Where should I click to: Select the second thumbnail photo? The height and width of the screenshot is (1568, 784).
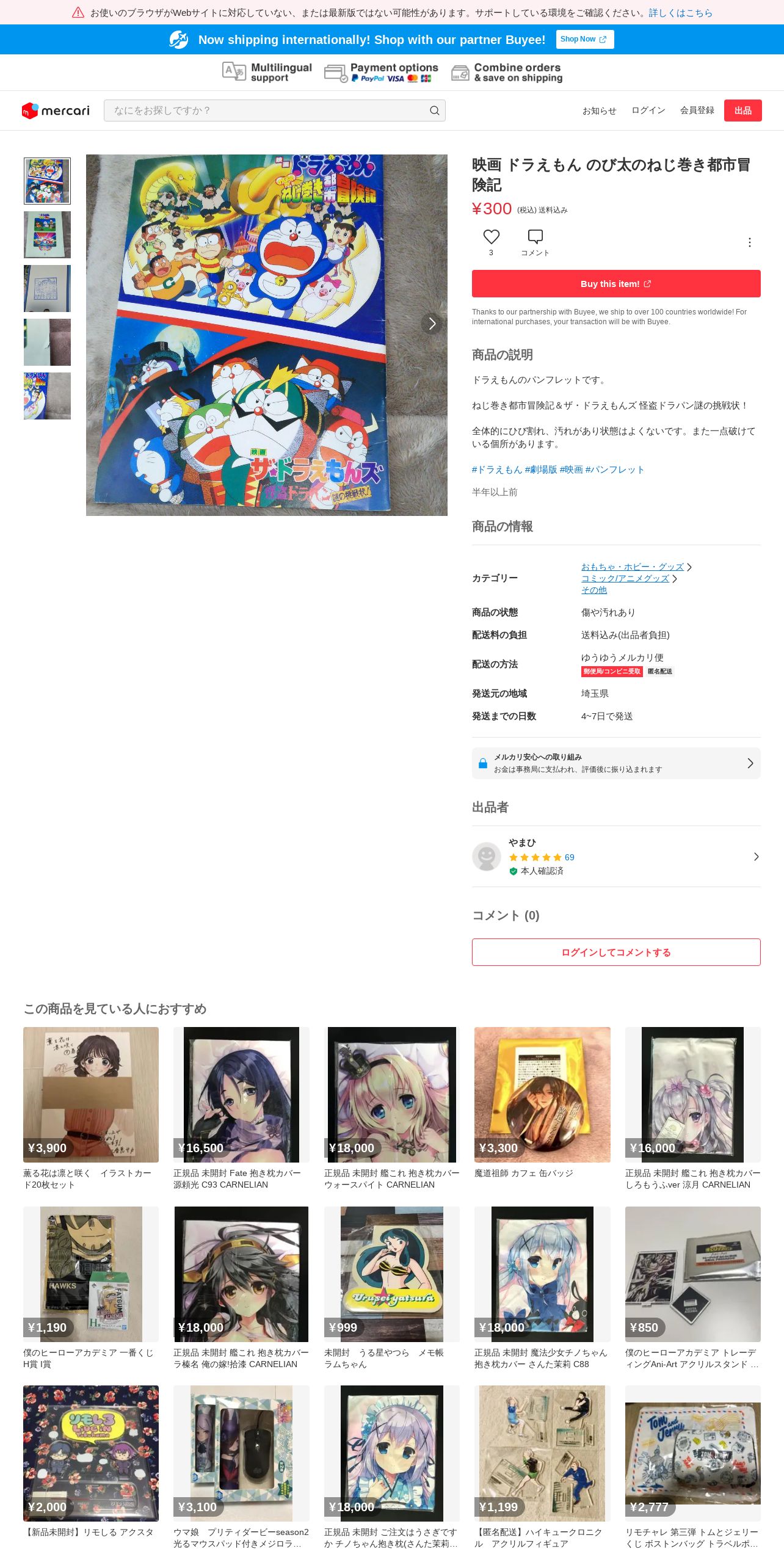47,235
